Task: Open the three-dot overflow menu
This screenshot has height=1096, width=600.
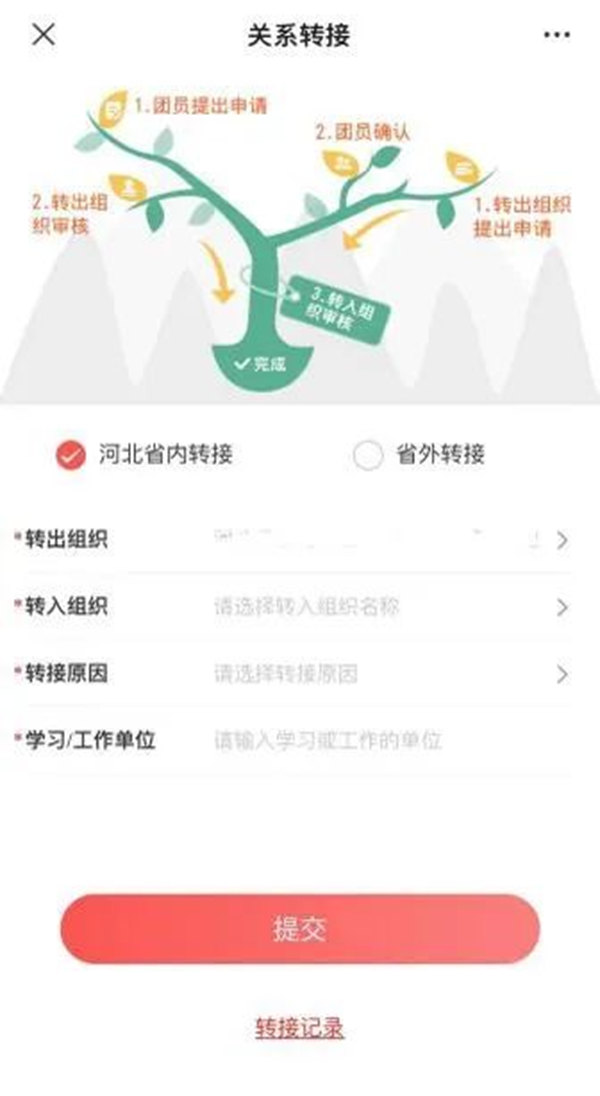Action: [x=556, y=35]
